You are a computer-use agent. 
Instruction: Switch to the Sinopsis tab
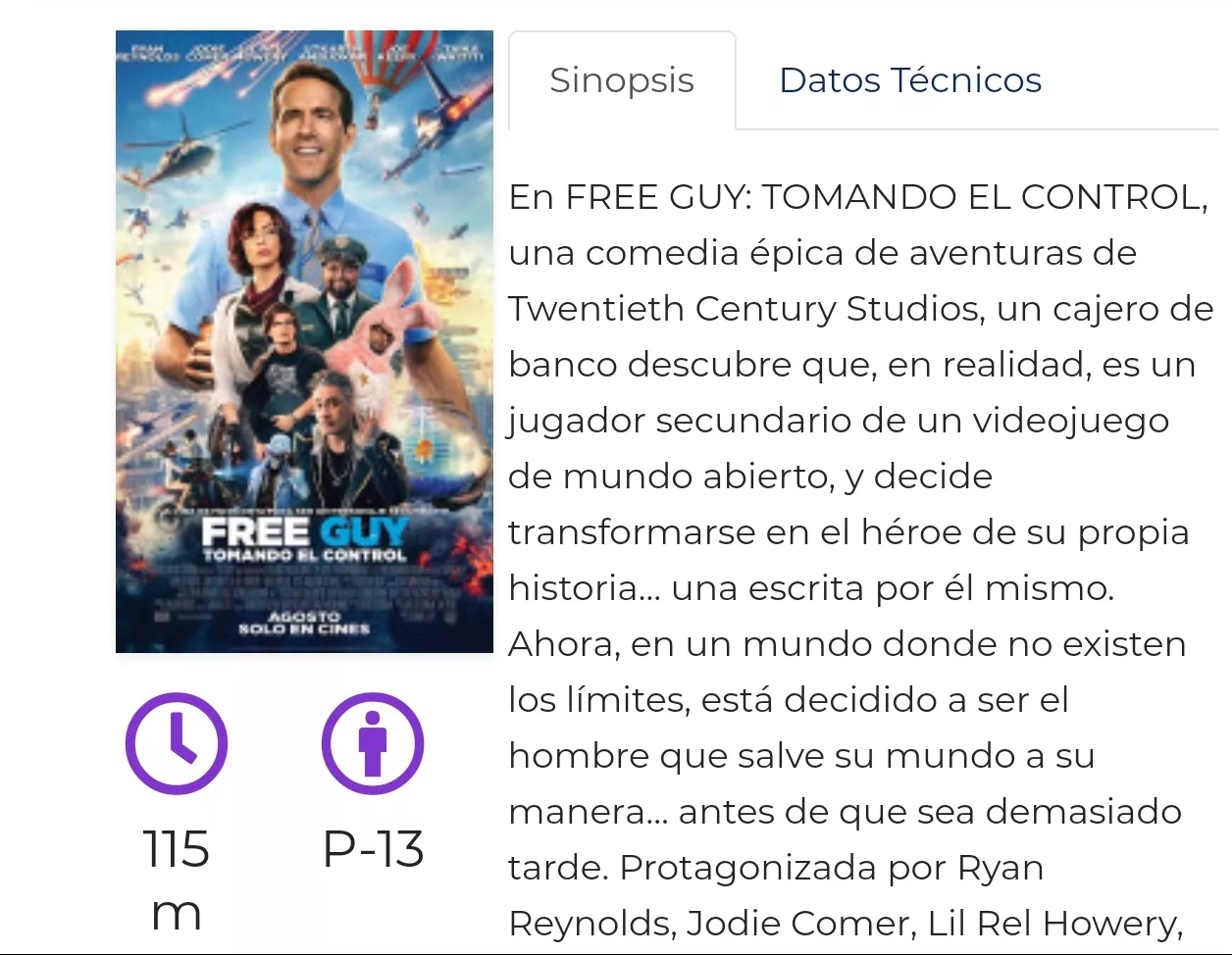tap(622, 80)
